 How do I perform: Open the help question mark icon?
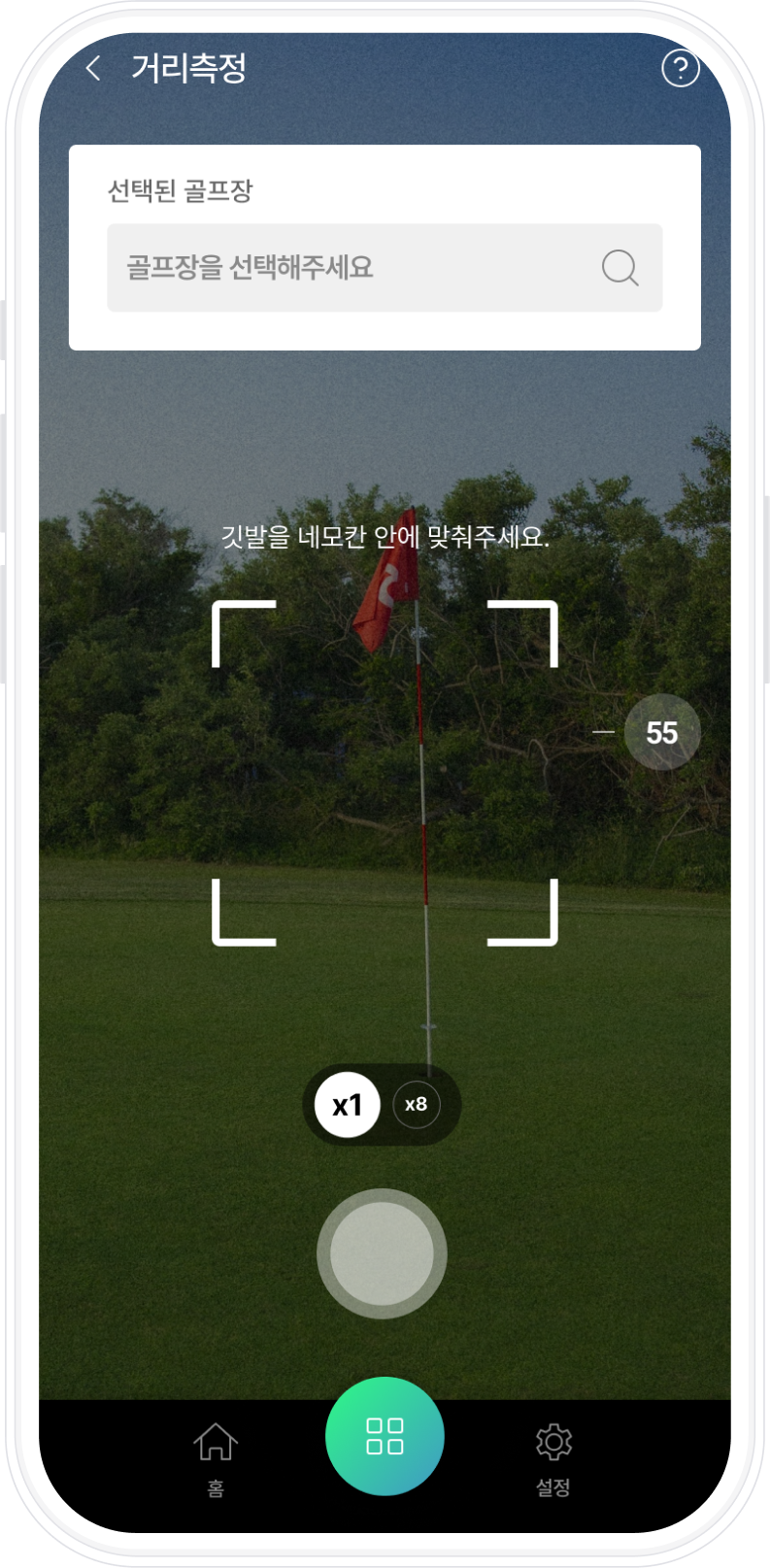680,68
